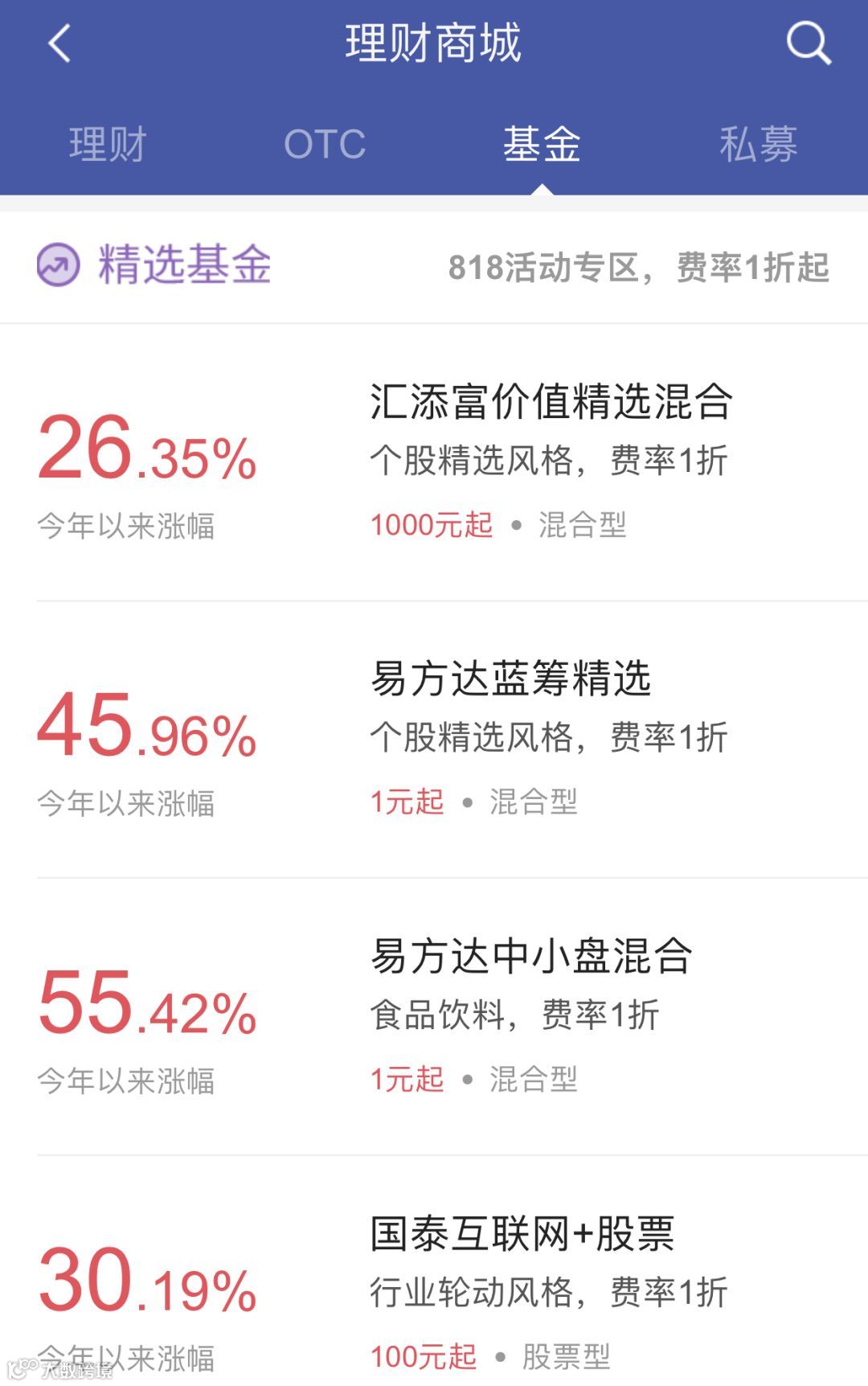Viewport: 868px width, 1386px height.
Task: Open fund 易方达蓝筹精选
Action: 510,679
